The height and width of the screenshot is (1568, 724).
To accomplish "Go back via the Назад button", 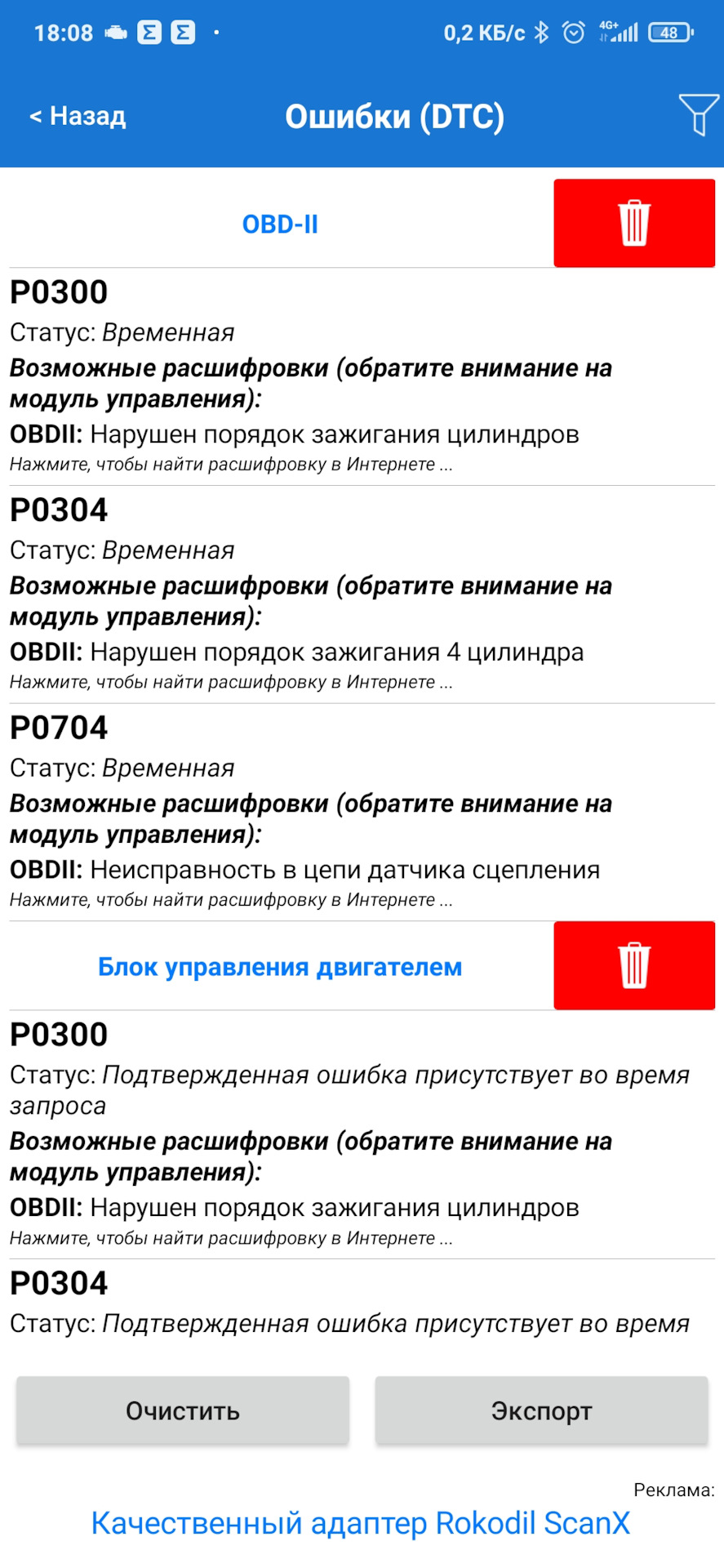I will coord(78,116).
